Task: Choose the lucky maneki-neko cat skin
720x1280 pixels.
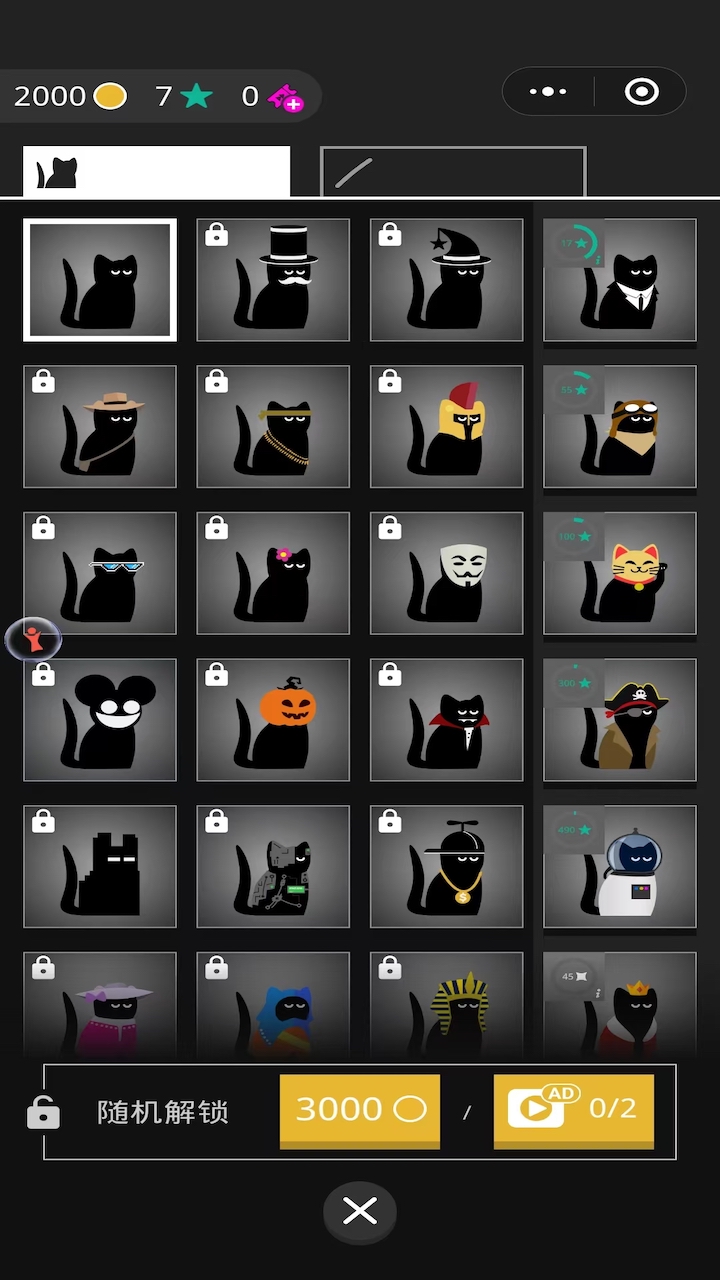Action: click(x=619, y=573)
